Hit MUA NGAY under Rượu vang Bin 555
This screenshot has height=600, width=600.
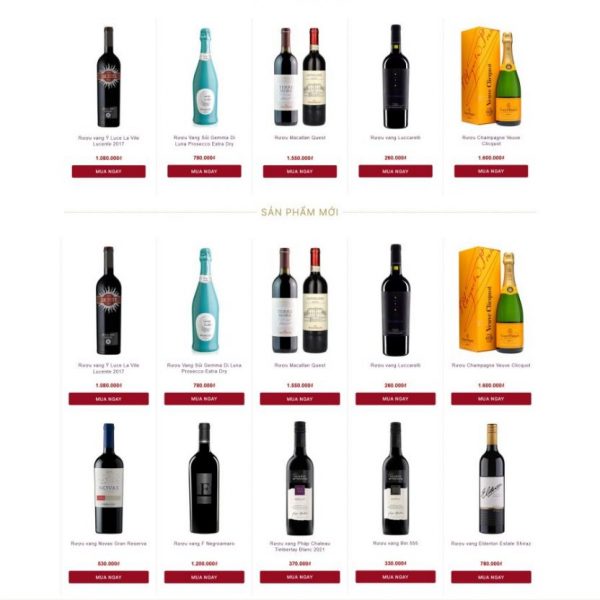(x=395, y=577)
